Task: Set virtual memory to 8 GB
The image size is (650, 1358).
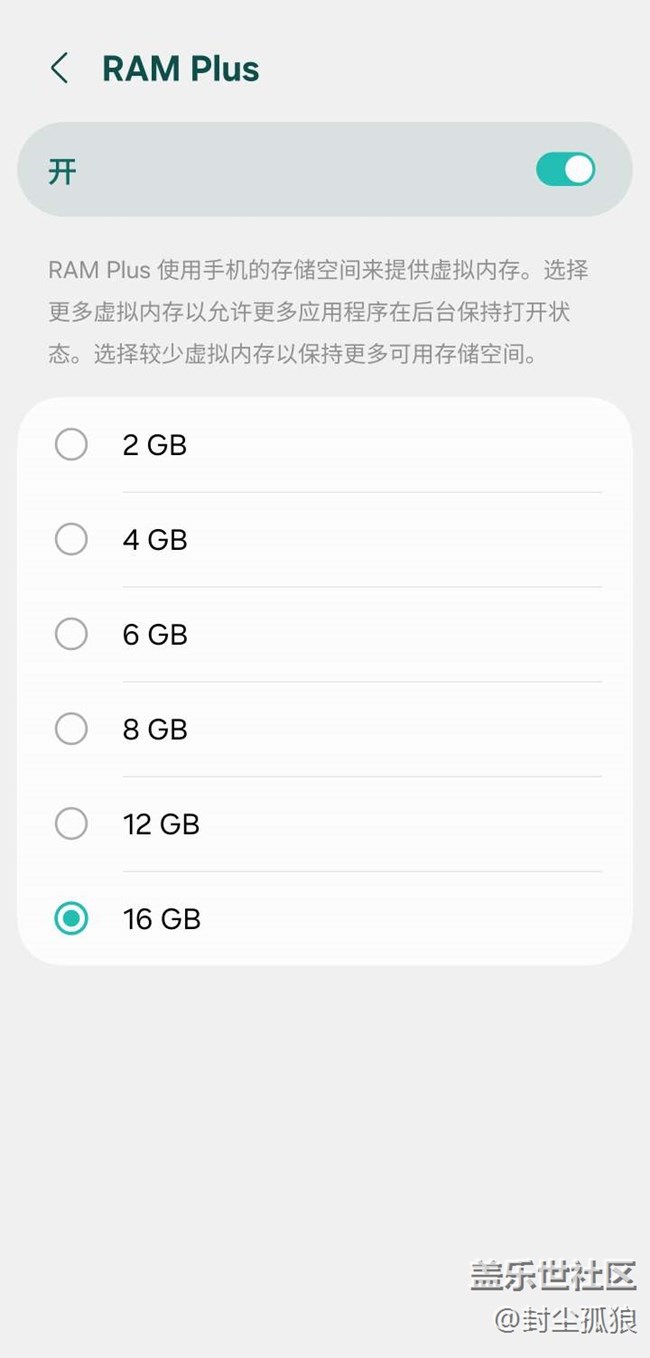Action: tap(71, 729)
